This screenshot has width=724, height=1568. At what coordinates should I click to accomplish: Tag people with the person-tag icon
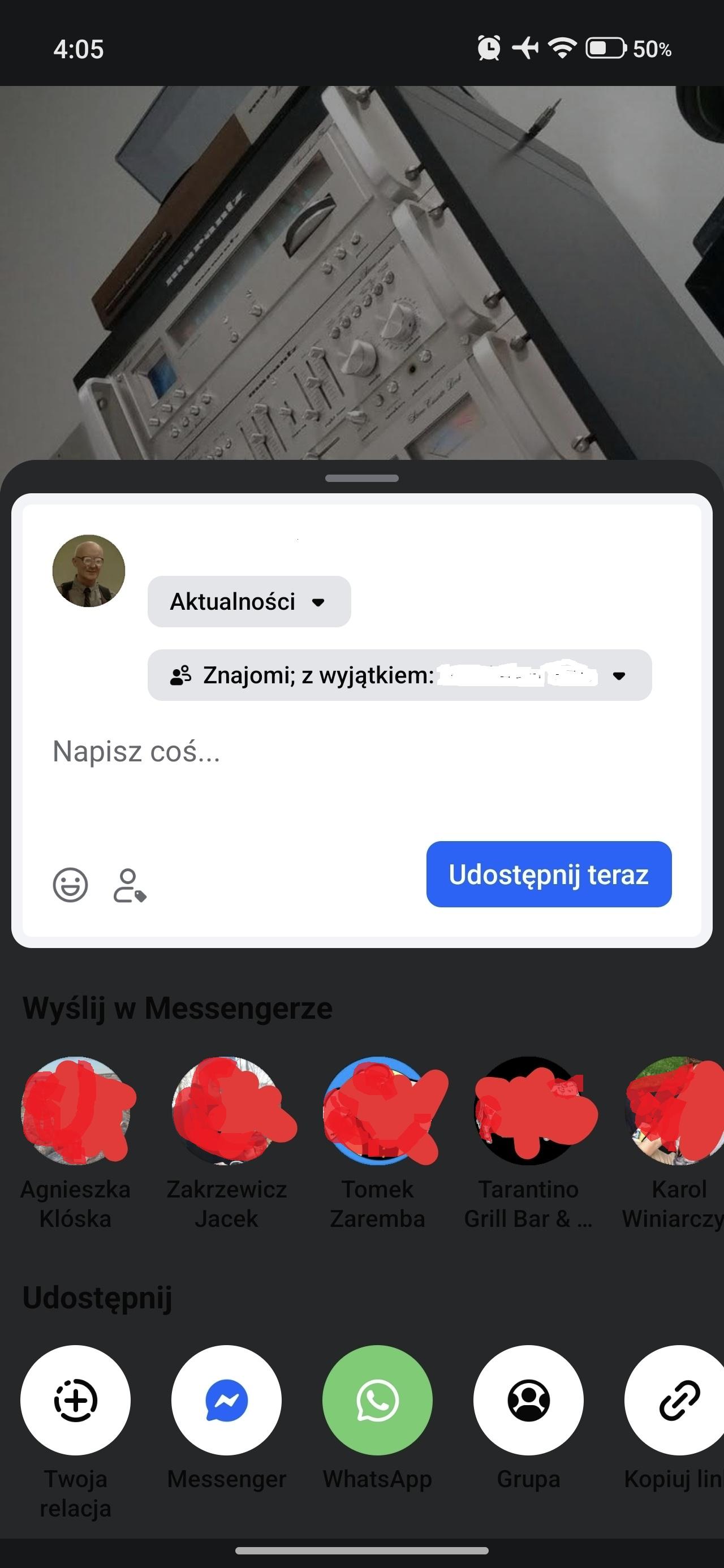129,886
